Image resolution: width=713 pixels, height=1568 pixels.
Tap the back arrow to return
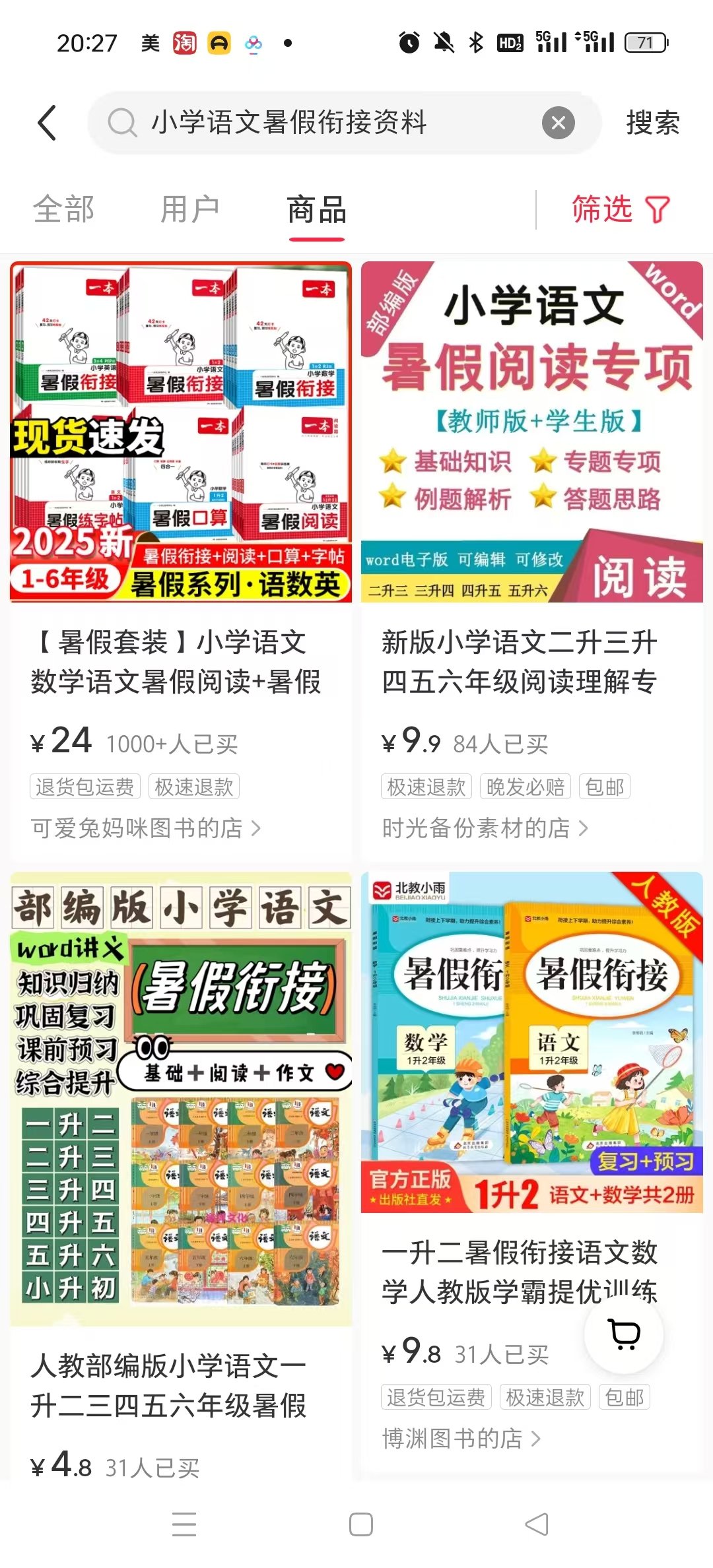(46, 123)
